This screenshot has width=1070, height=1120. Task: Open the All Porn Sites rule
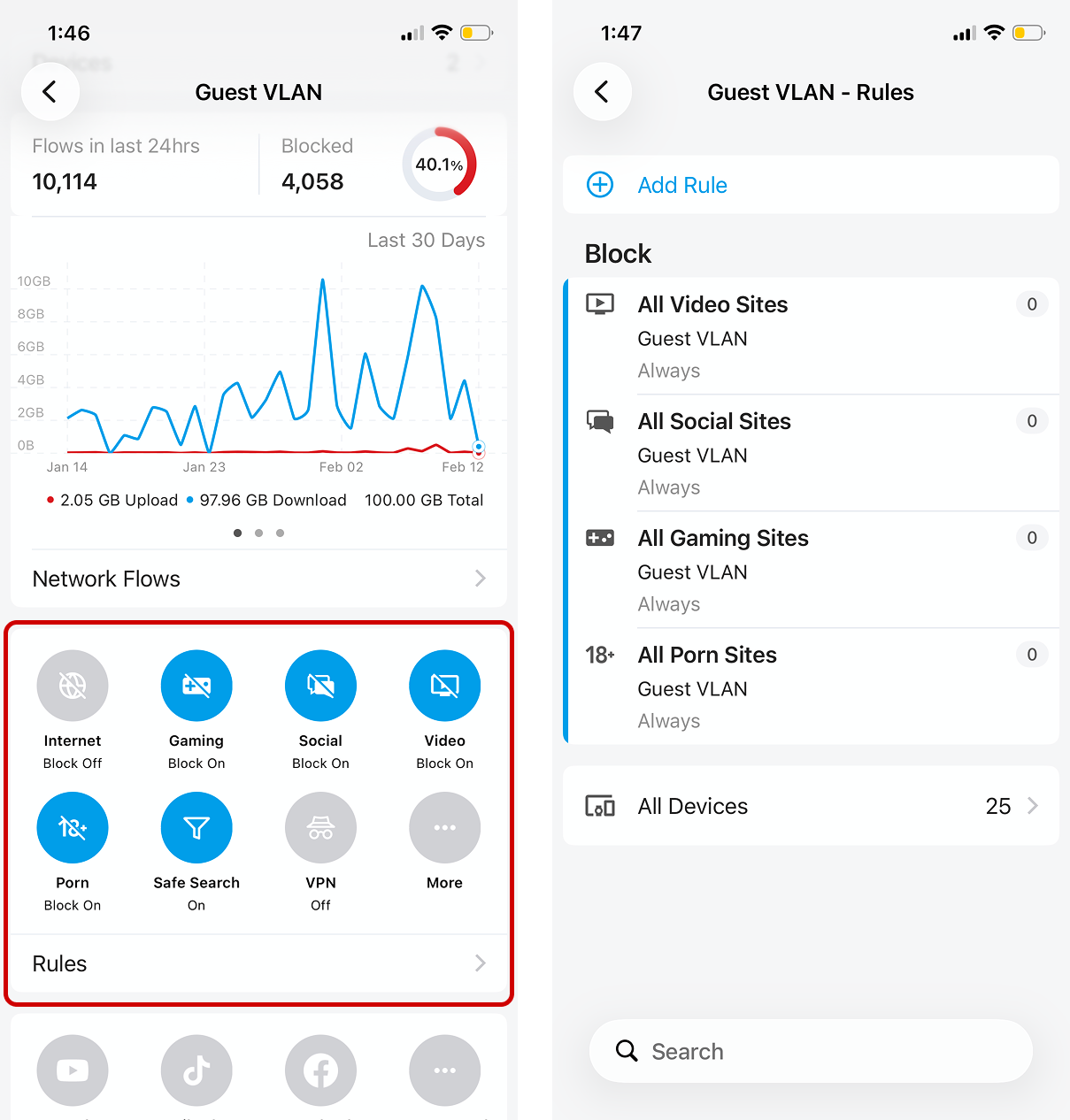point(811,687)
